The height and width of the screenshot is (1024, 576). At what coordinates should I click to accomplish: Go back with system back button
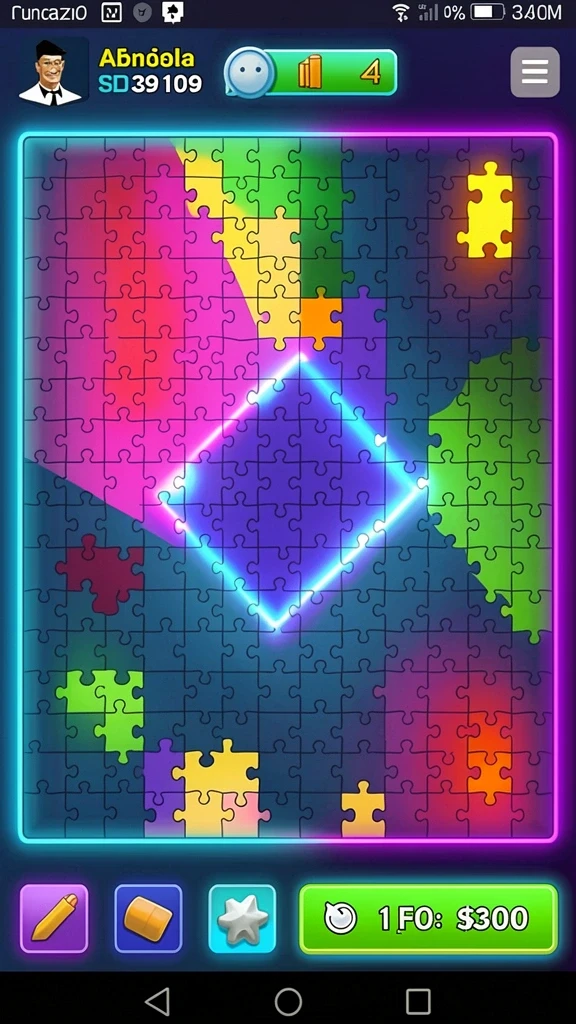[157, 1000]
